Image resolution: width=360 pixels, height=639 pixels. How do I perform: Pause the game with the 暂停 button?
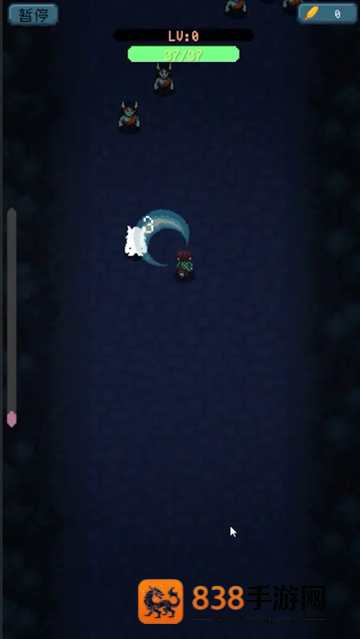tap(33, 15)
